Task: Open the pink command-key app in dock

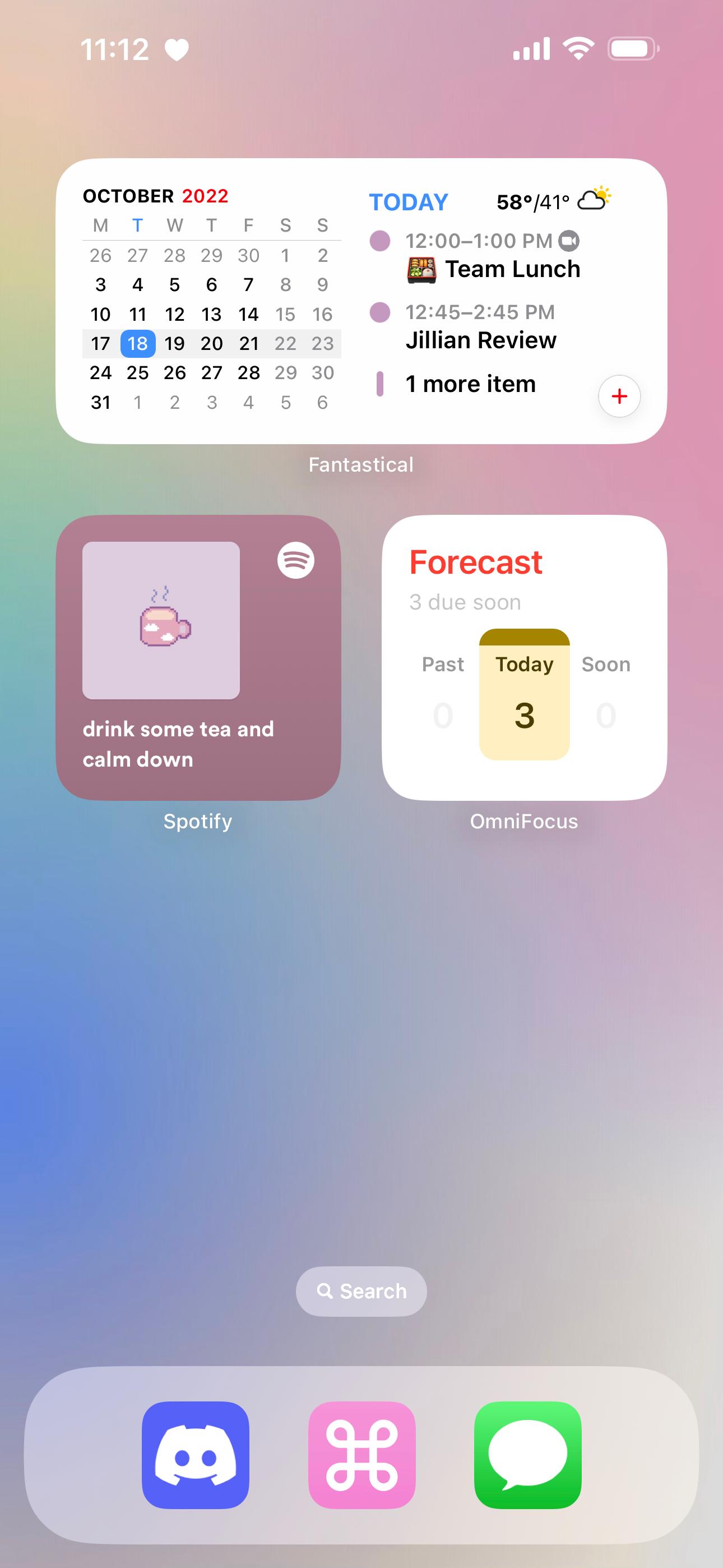Action: (x=362, y=1455)
